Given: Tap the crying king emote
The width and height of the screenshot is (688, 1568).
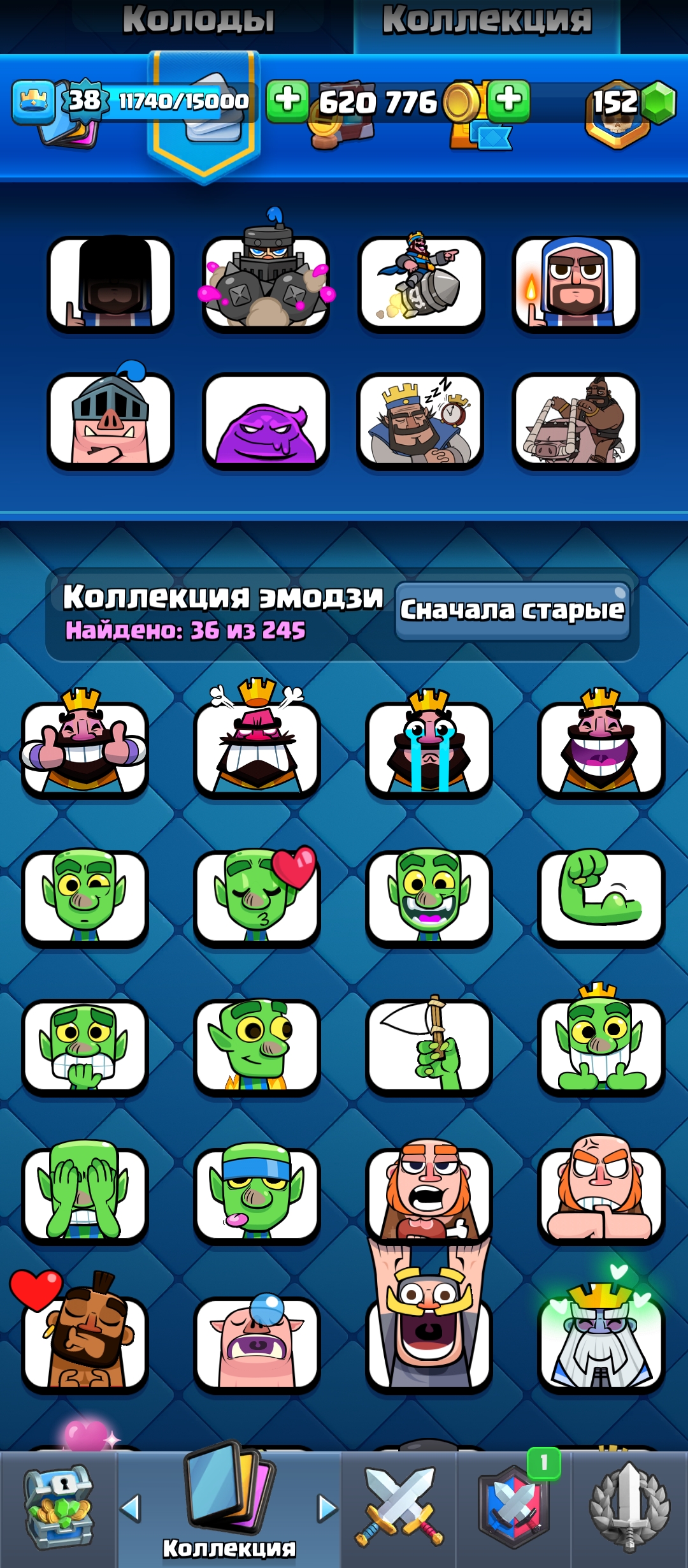Looking at the screenshot, I should click(429, 749).
